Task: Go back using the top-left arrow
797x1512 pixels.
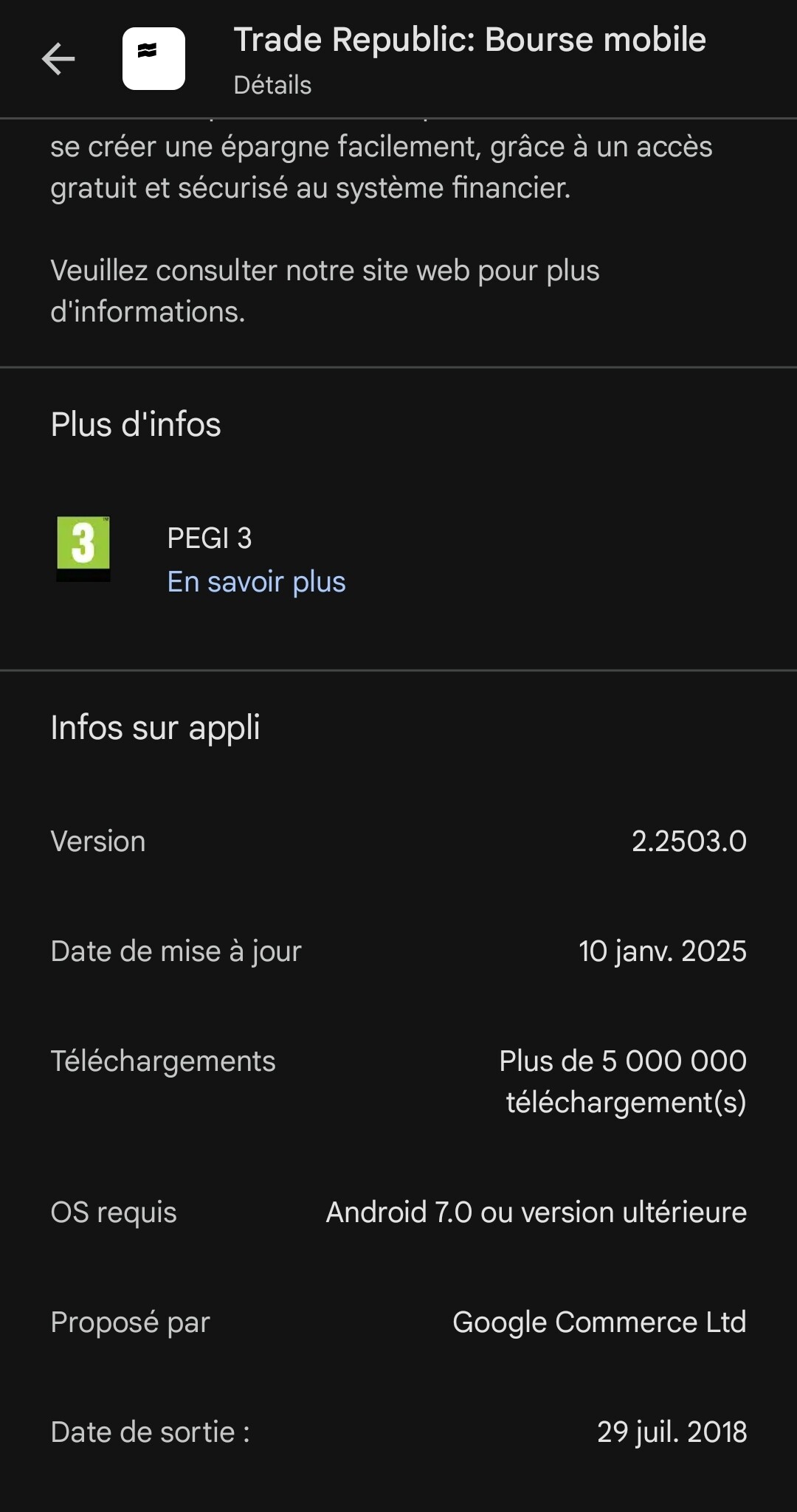Action: point(58,59)
